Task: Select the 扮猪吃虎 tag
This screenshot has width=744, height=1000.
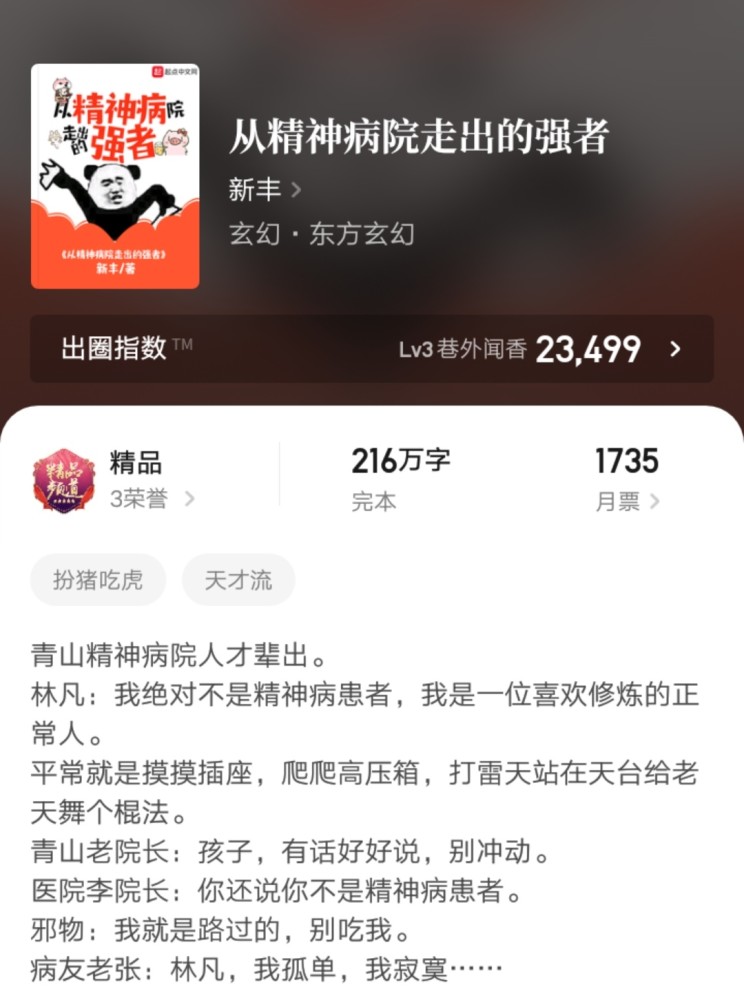Action: (97, 580)
